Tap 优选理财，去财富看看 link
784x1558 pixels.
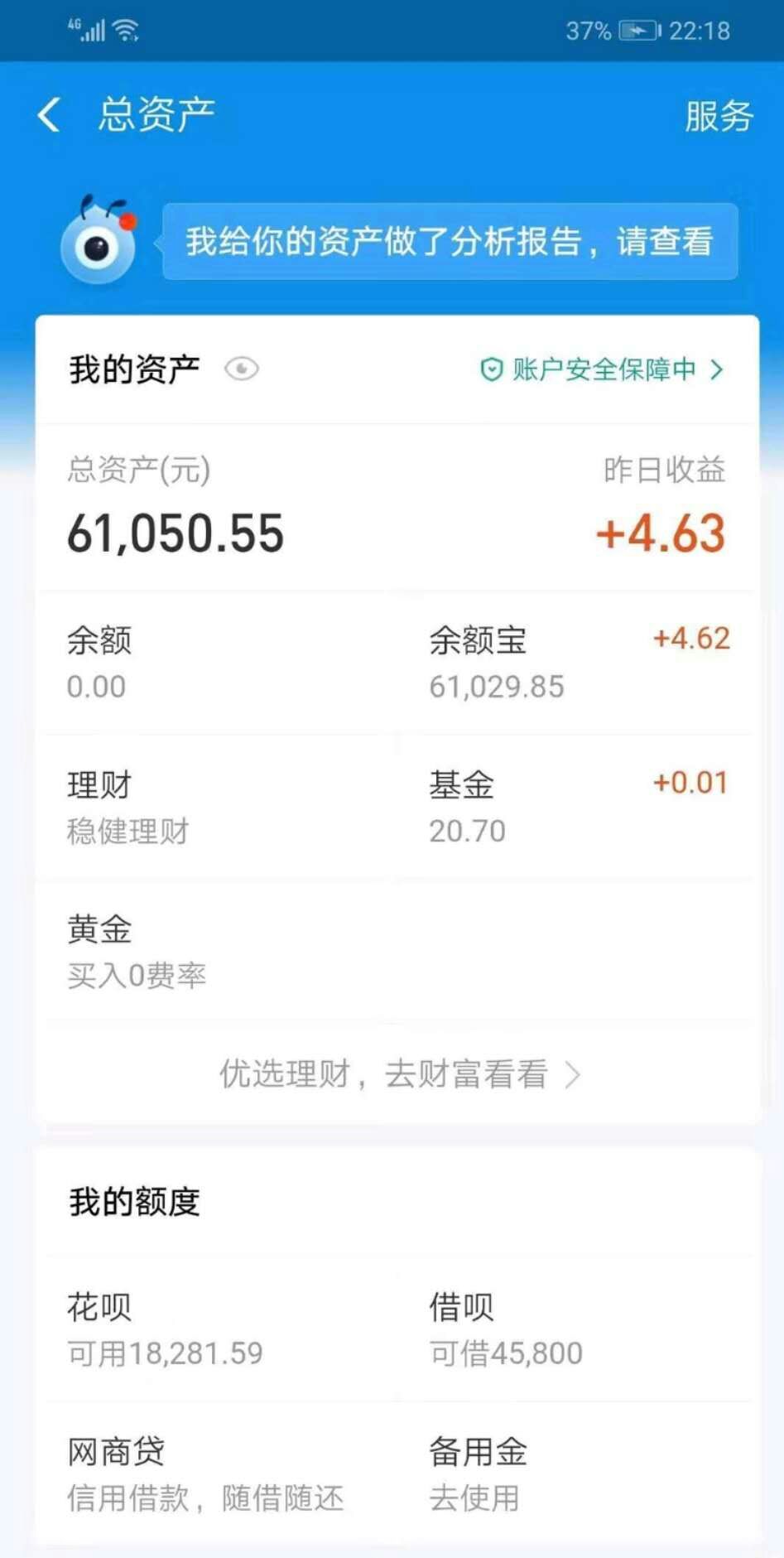[399, 1074]
